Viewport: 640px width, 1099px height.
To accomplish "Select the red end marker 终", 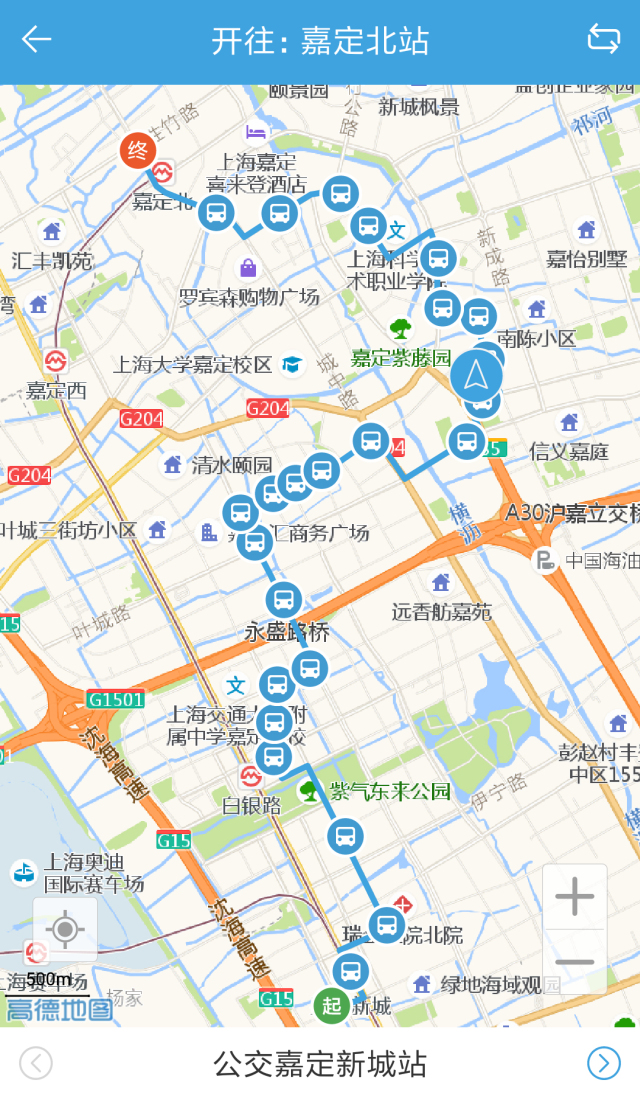I will (x=138, y=150).
